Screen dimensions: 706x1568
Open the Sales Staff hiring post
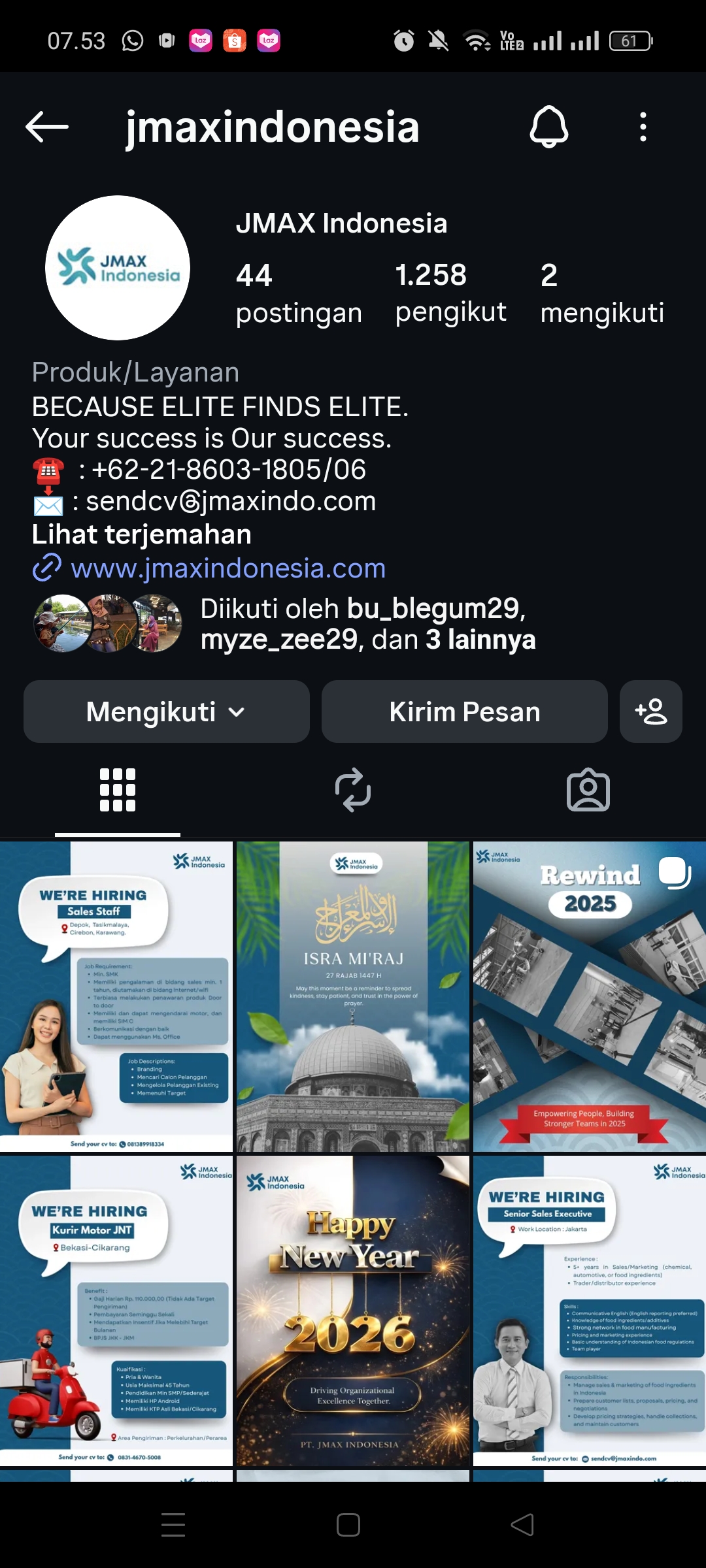click(x=116, y=996)
